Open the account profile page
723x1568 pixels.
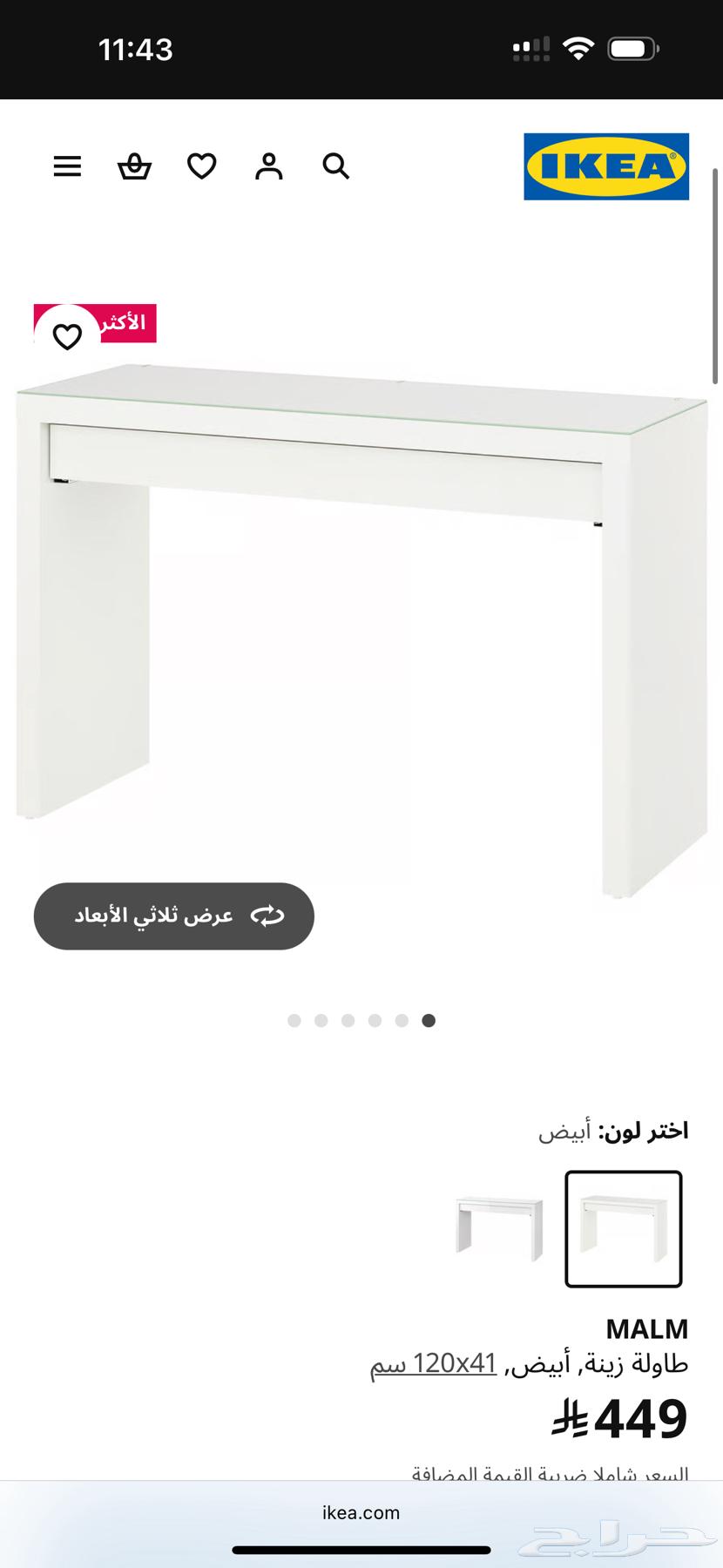[x=268, y=166]
